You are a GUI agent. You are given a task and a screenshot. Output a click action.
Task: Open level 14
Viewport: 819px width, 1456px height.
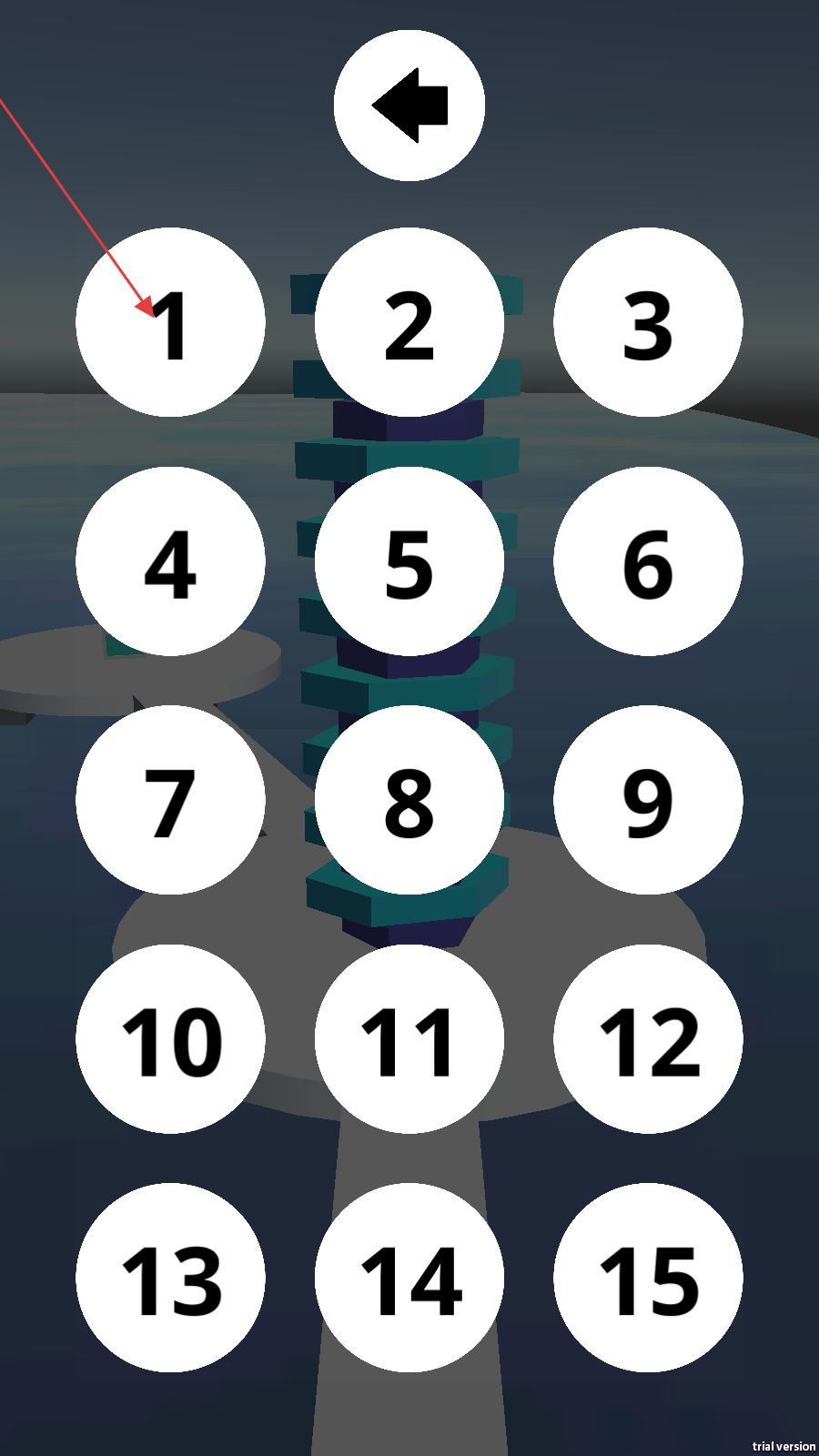tap(409, 1278)
